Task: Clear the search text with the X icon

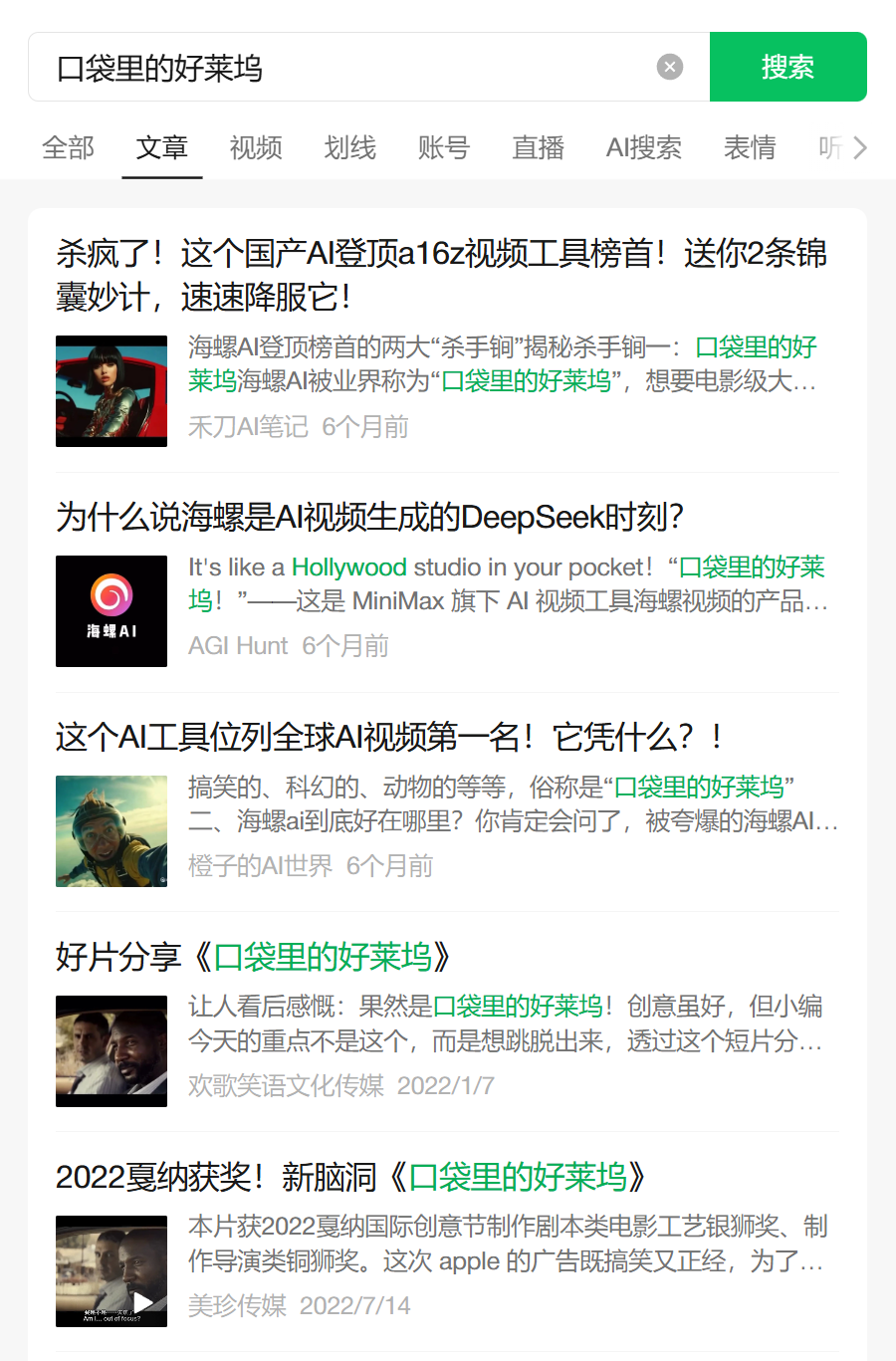Action: (x=670, y=67)
